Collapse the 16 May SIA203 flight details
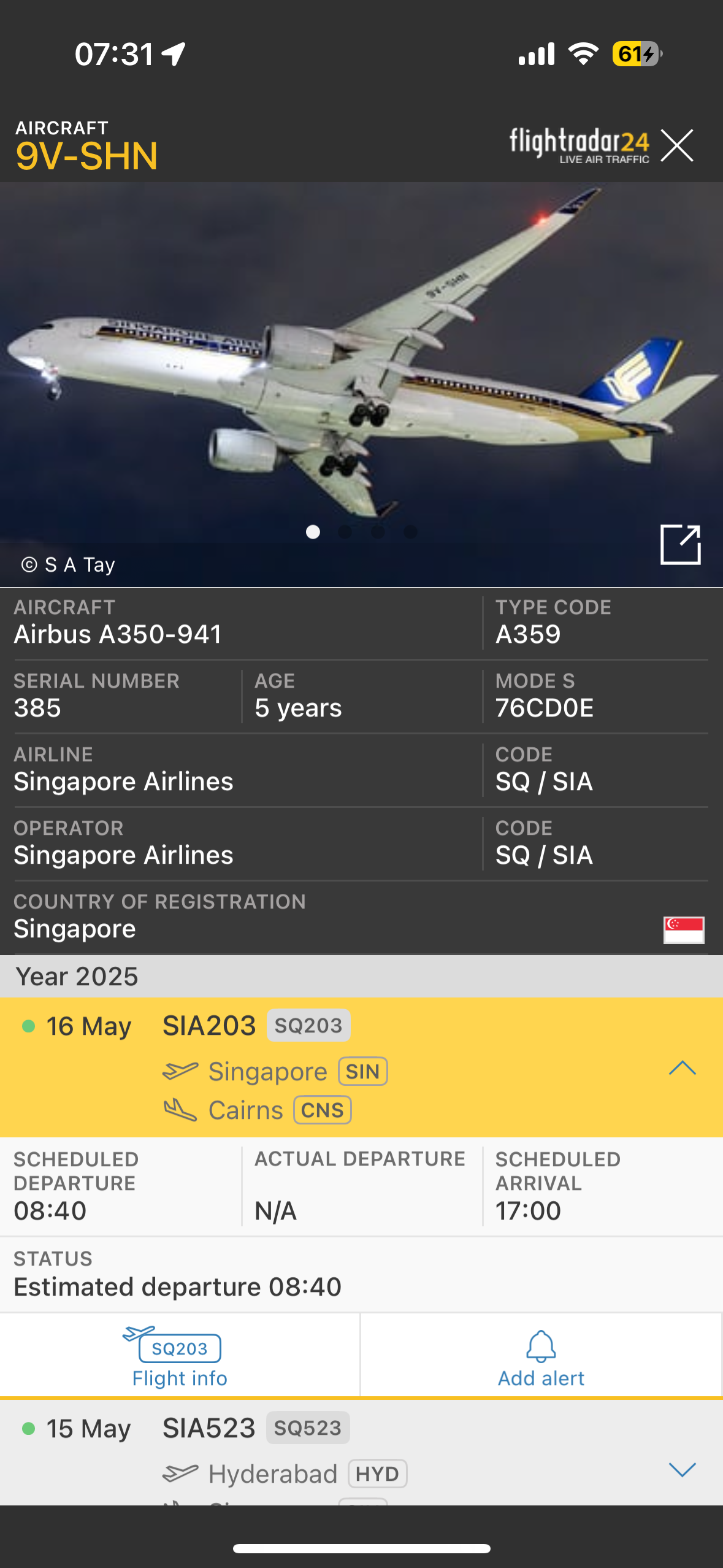The width and height of the screenshot is (723, 1568). point(682,1069)
